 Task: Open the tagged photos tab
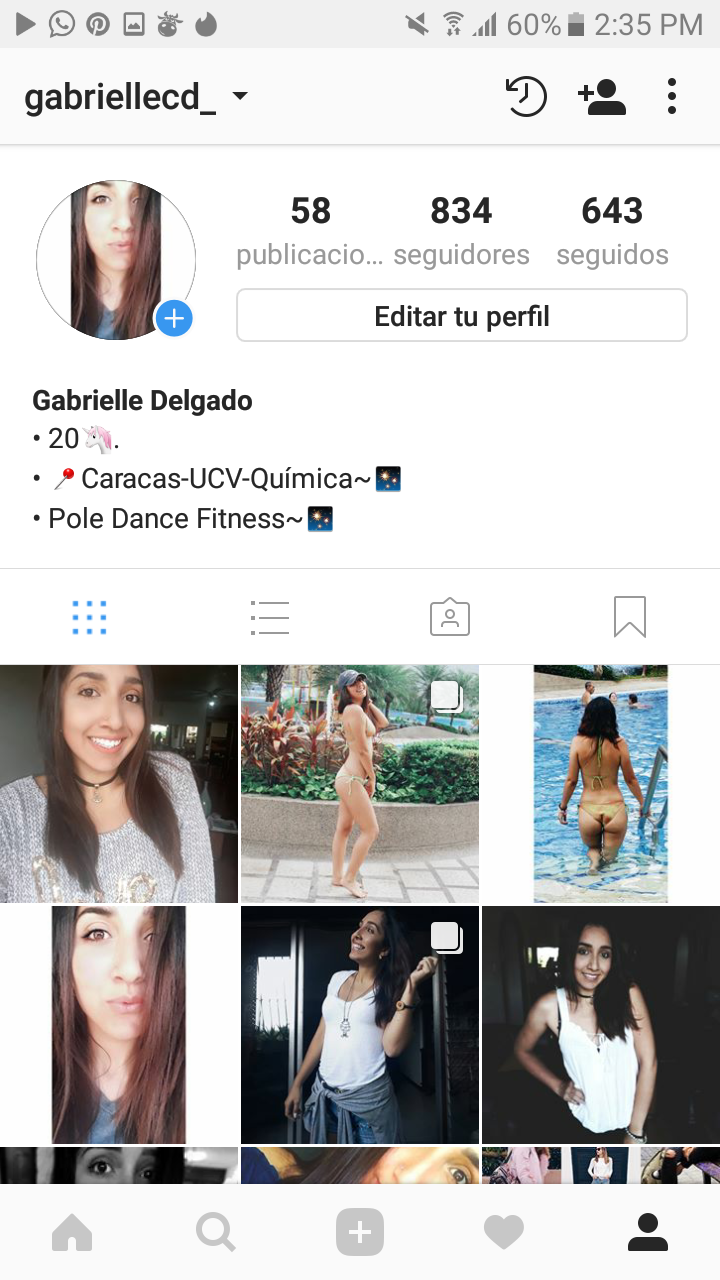tap(450, 618)
